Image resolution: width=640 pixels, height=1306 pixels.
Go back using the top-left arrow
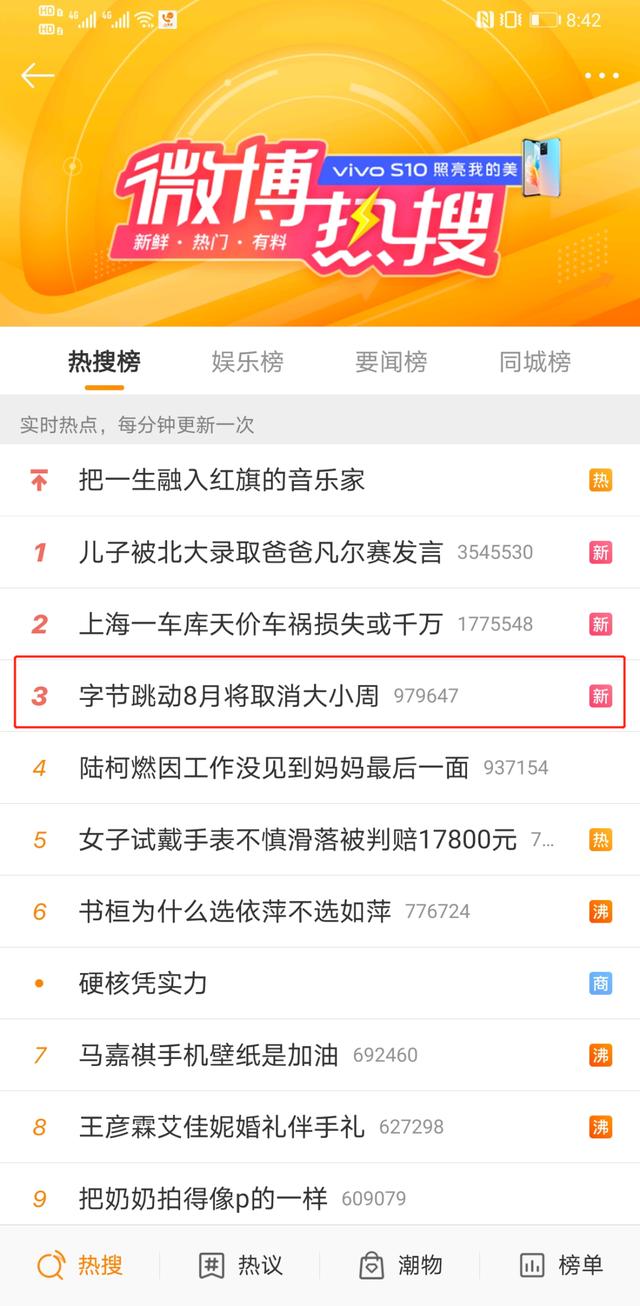click(37, 76)
